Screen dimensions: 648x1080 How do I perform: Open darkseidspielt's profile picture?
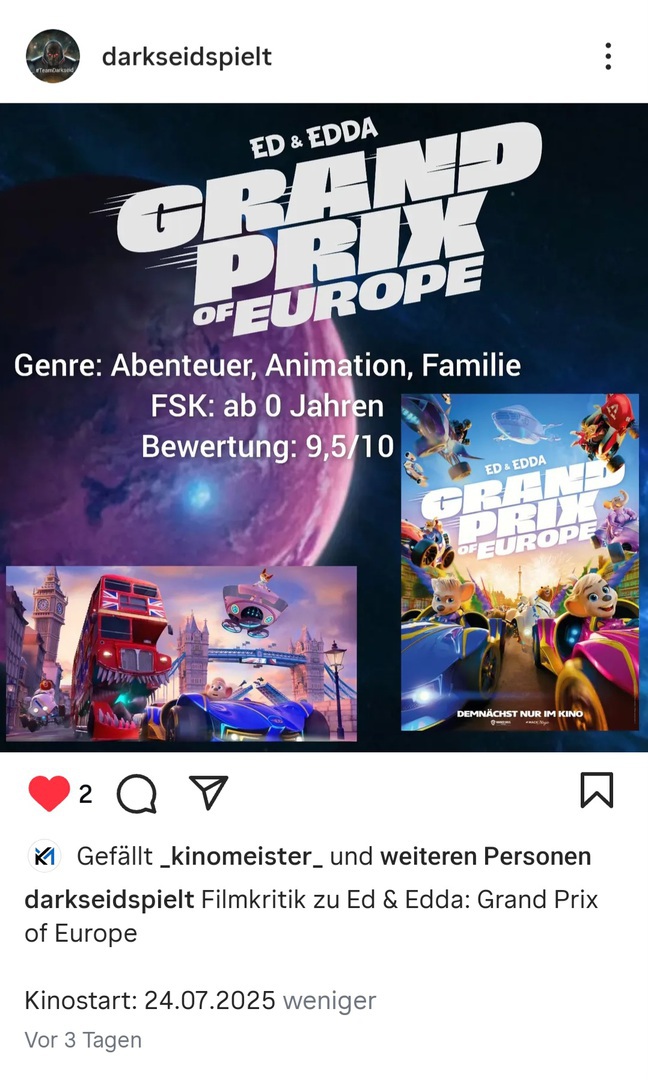pyautogui.click(x=52, y=57)
